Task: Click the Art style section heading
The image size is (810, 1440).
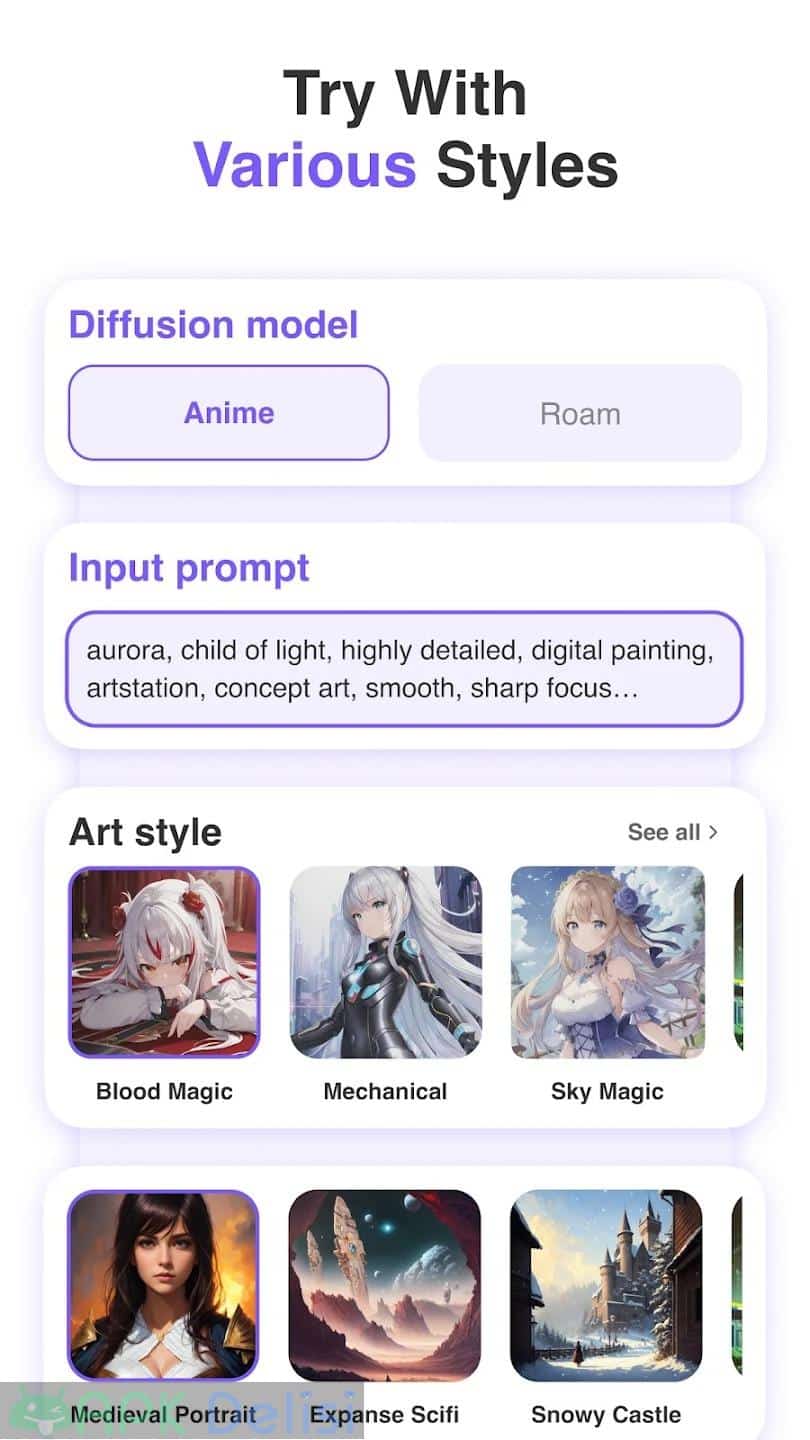Action: pos(142,831)
